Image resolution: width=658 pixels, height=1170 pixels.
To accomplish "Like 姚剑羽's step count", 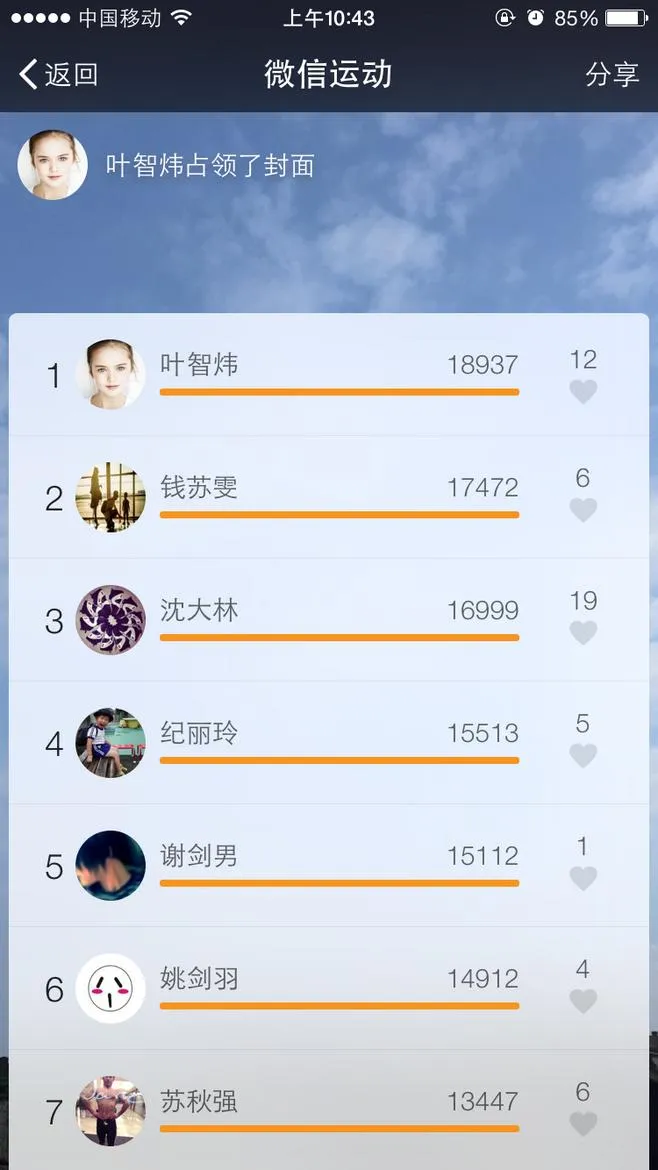I will click(x=583, y=1001).
